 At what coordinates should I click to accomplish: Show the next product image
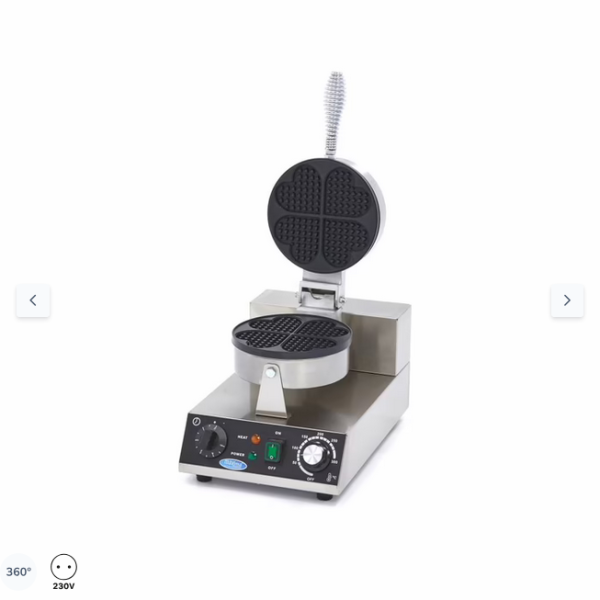567,300
